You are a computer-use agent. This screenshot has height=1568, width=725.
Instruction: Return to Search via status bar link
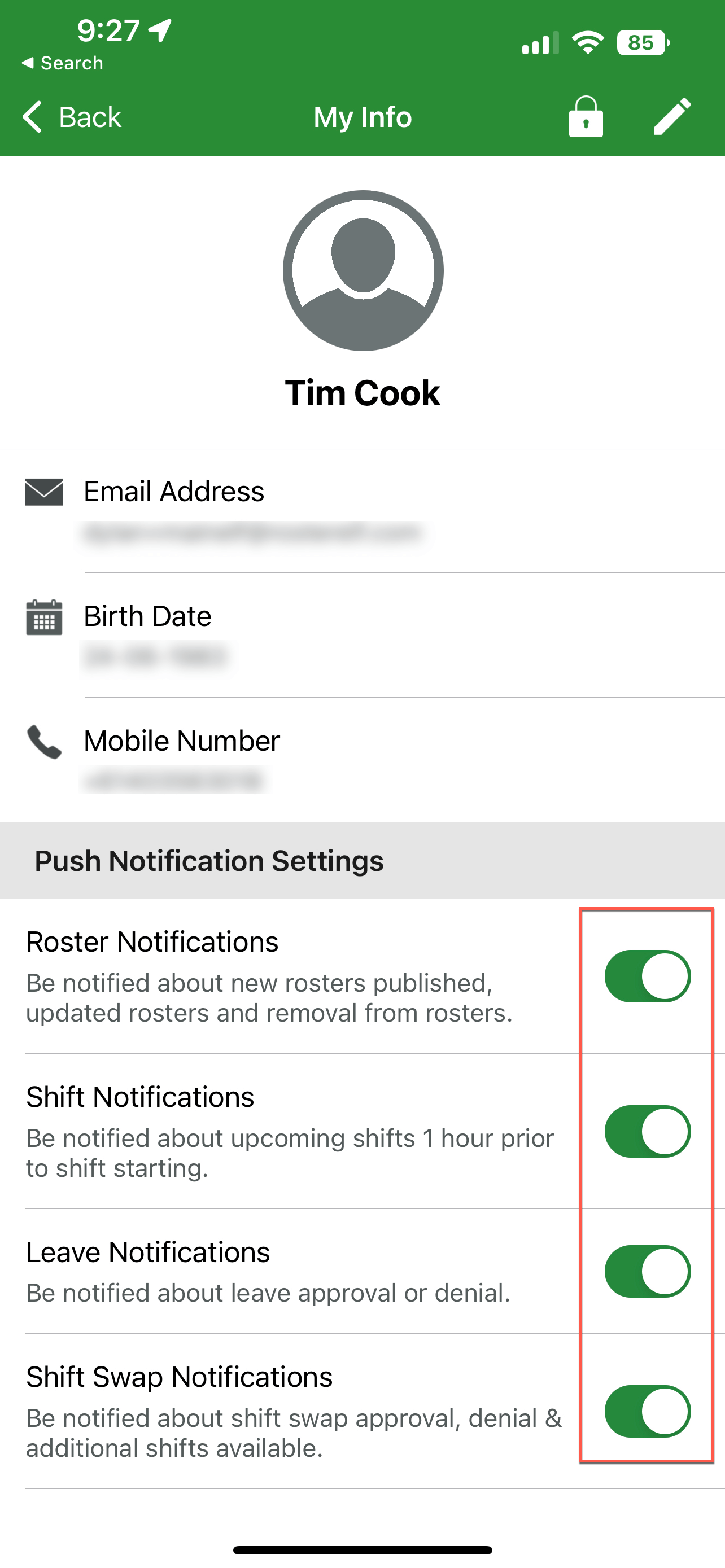tap(62, 63)
